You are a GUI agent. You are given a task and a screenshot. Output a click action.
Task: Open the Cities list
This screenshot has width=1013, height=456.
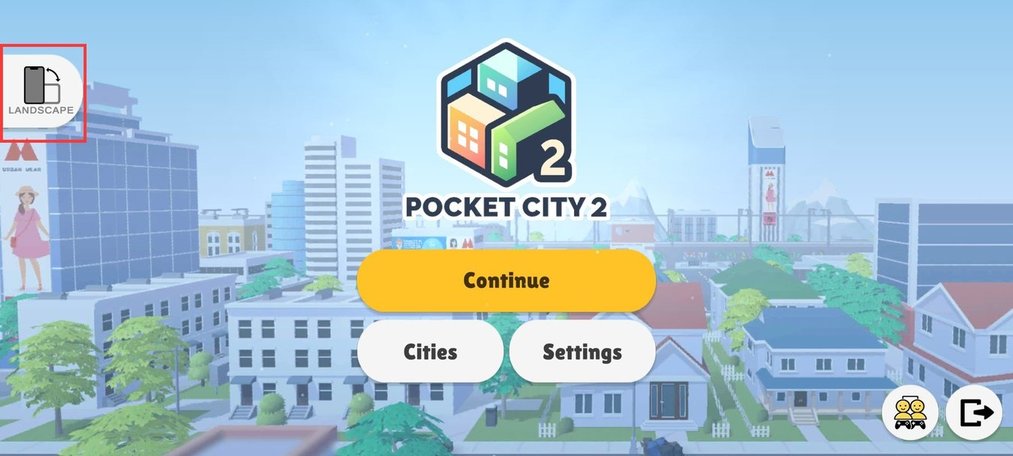(430, 352)
